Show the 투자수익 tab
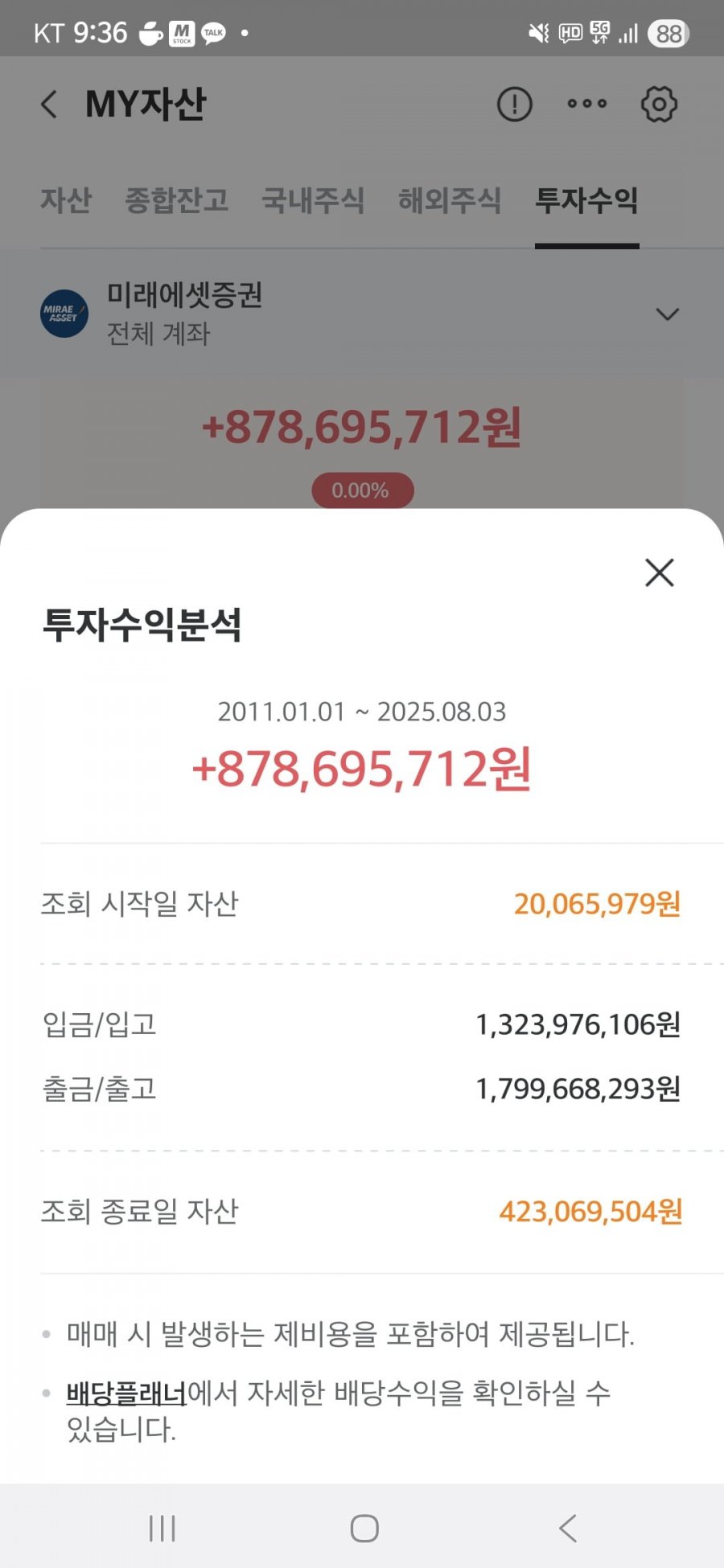 click(586, 200)
